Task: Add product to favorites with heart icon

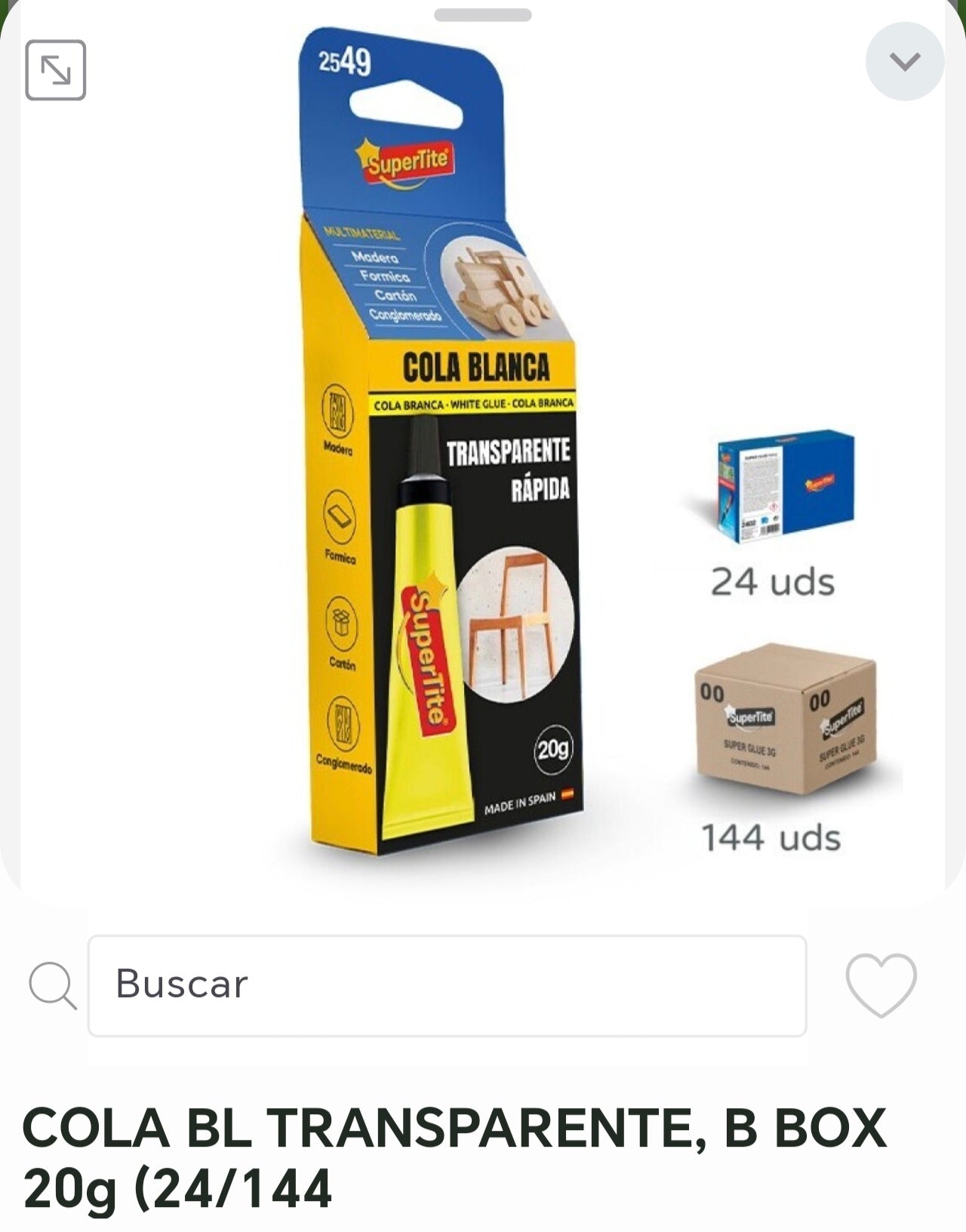Action: [x=881, y=984]
